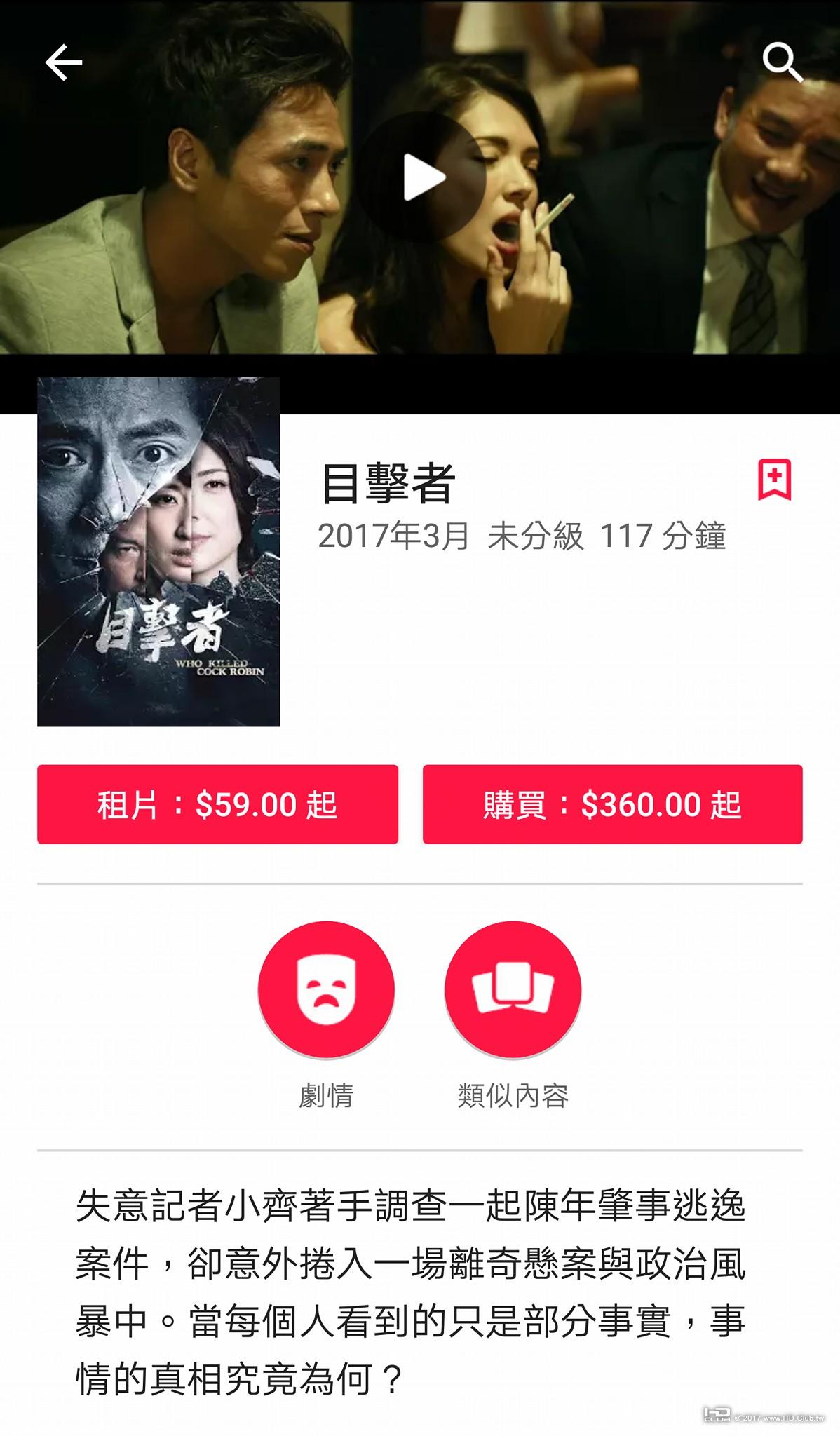Buy the movie from $360.00
This screenshot has width=840, height=1436.
pos(612,804)
